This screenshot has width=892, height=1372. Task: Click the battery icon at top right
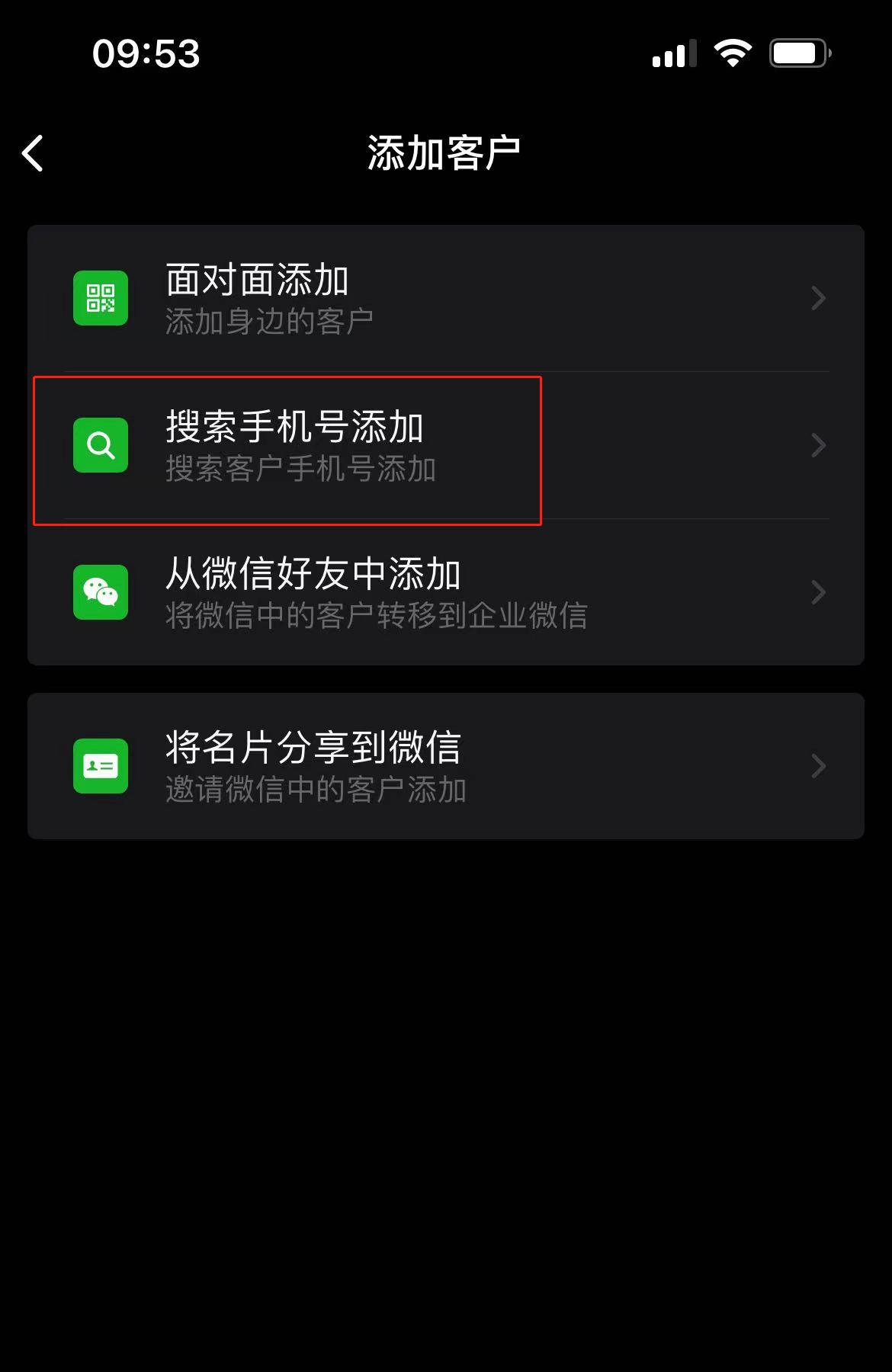(797, 52)
